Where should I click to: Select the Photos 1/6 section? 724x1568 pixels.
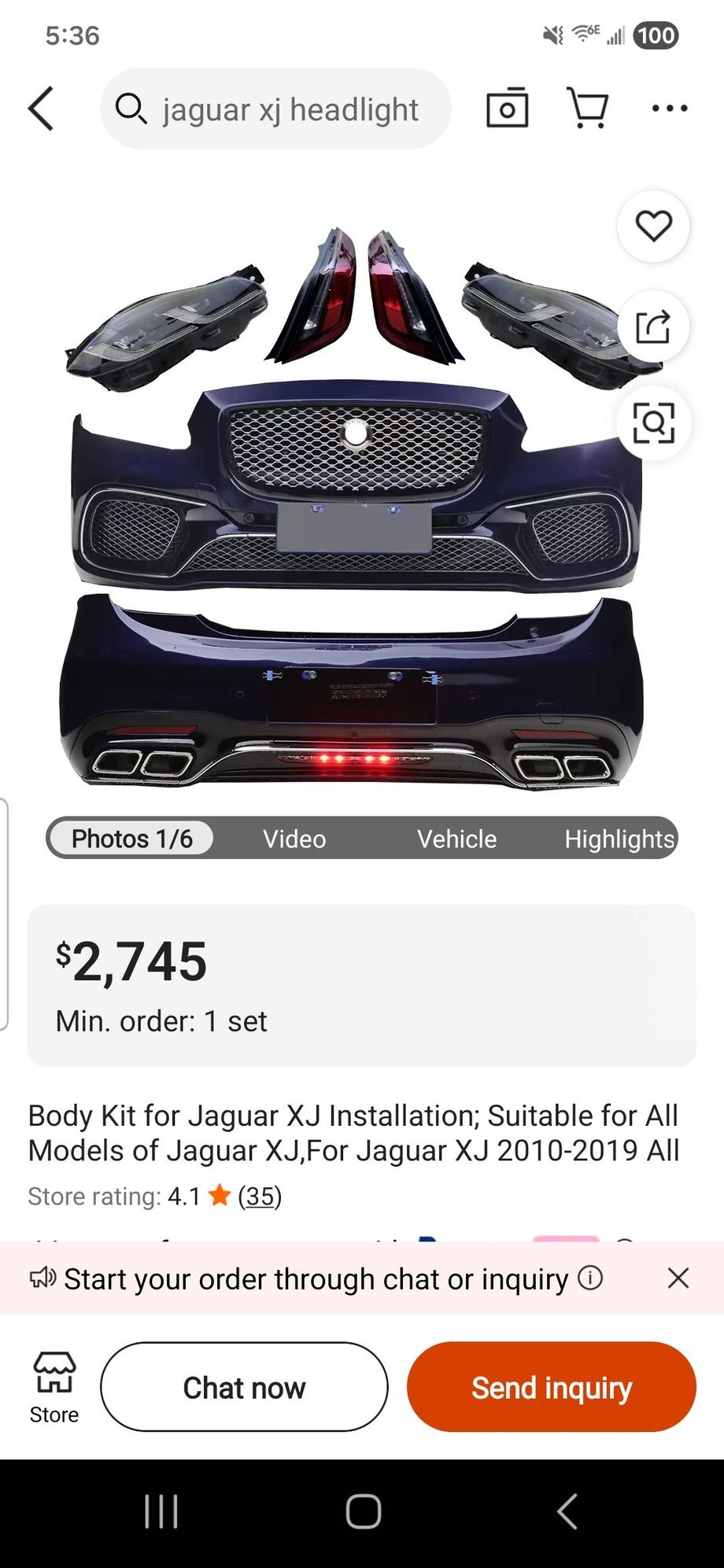click(x=131, y=839)
